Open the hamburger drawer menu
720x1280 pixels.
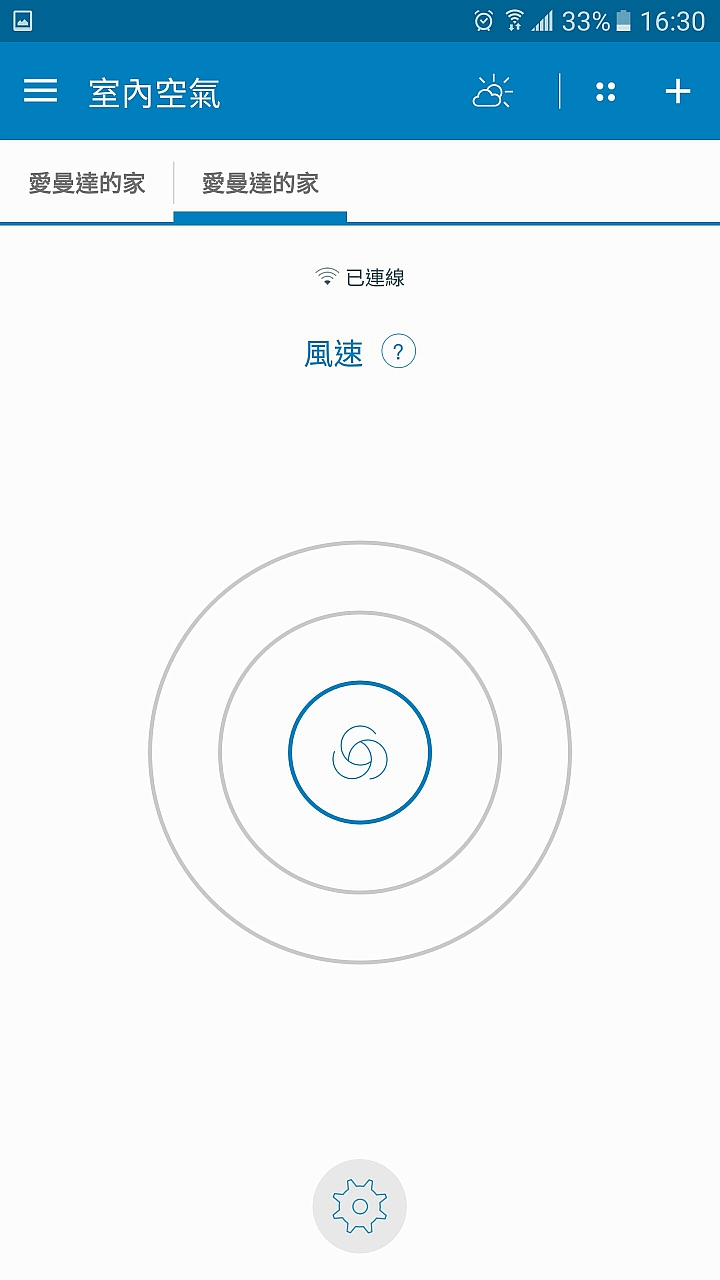pyautogui.click(x=40, y=91)
